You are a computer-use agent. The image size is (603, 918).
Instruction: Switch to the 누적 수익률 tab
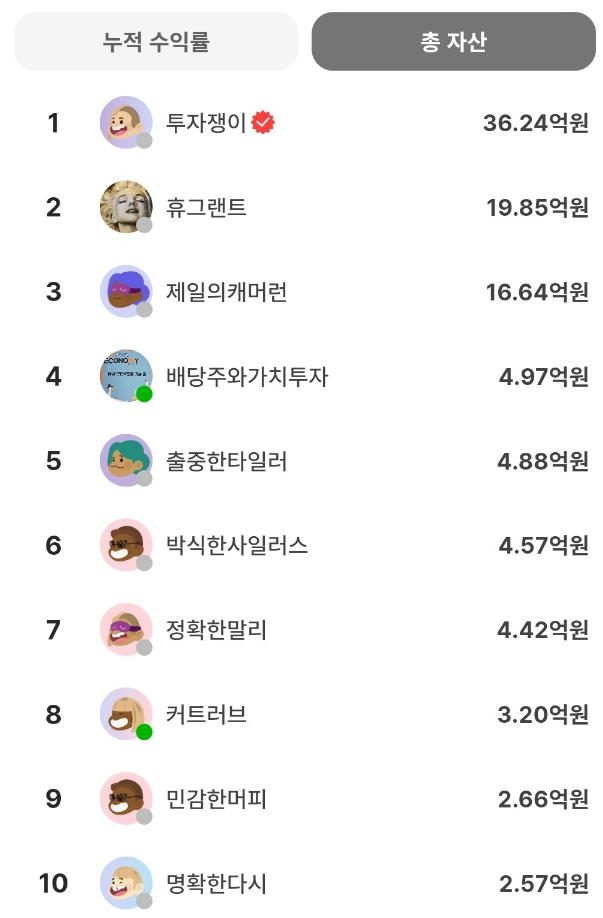156,42
